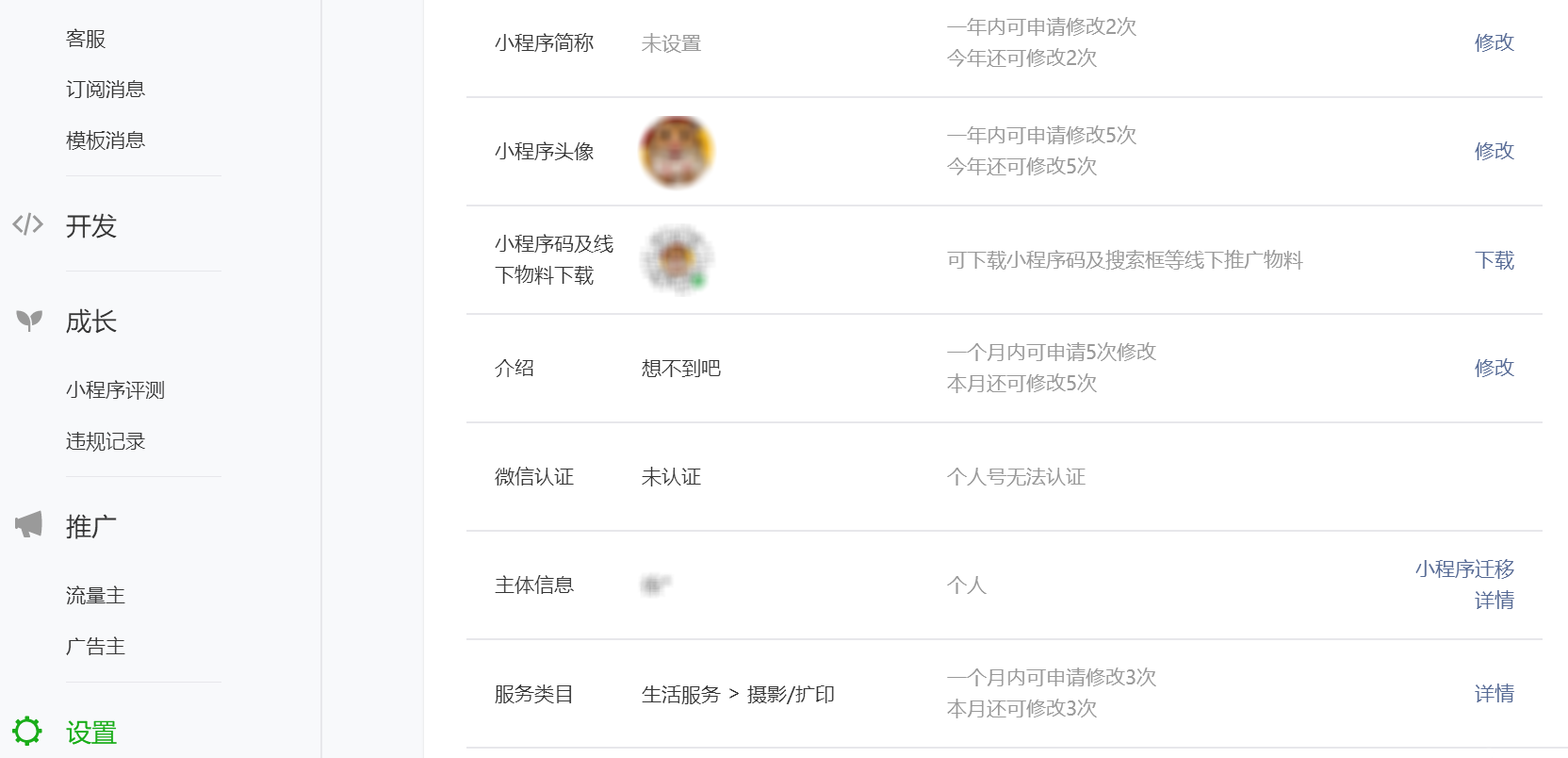The width and height of the screenshot is (1568, 758).
Task: Tap 修改 for 小程序简称
Action: (x=1494, y=42)
